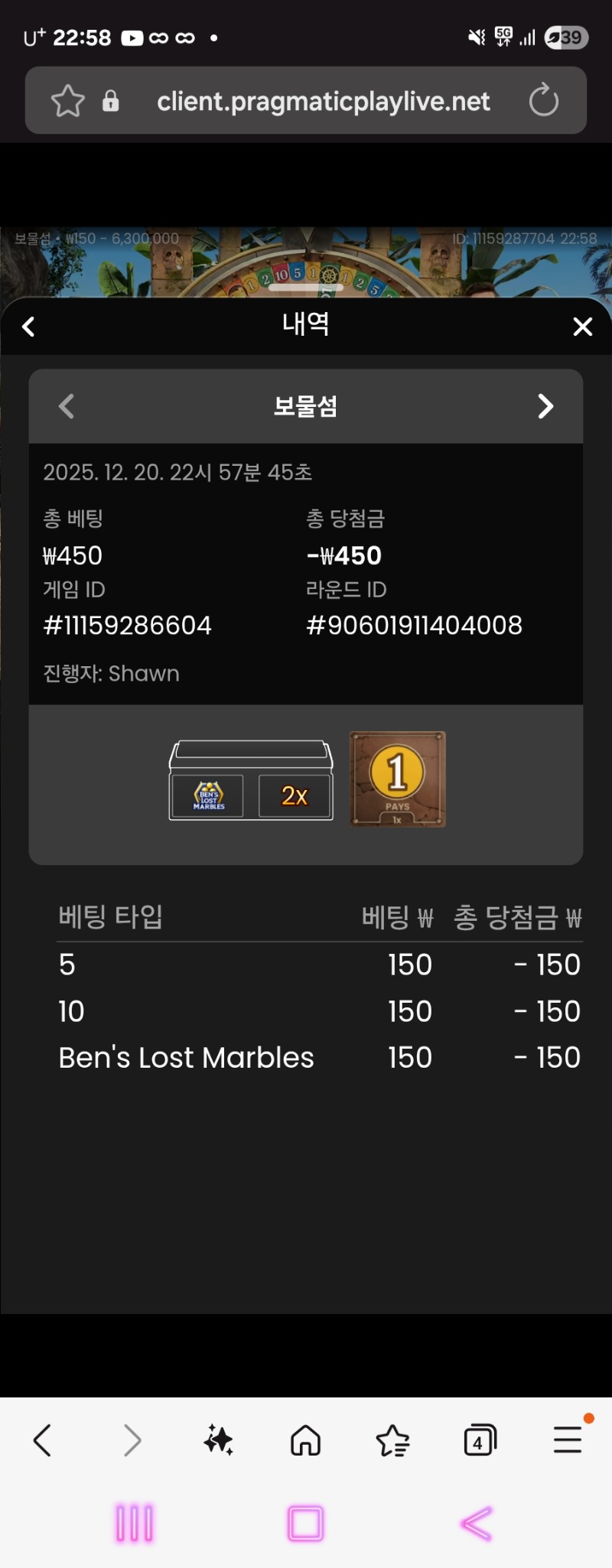Open the browser bookmarks list

tap(392, 1440)
